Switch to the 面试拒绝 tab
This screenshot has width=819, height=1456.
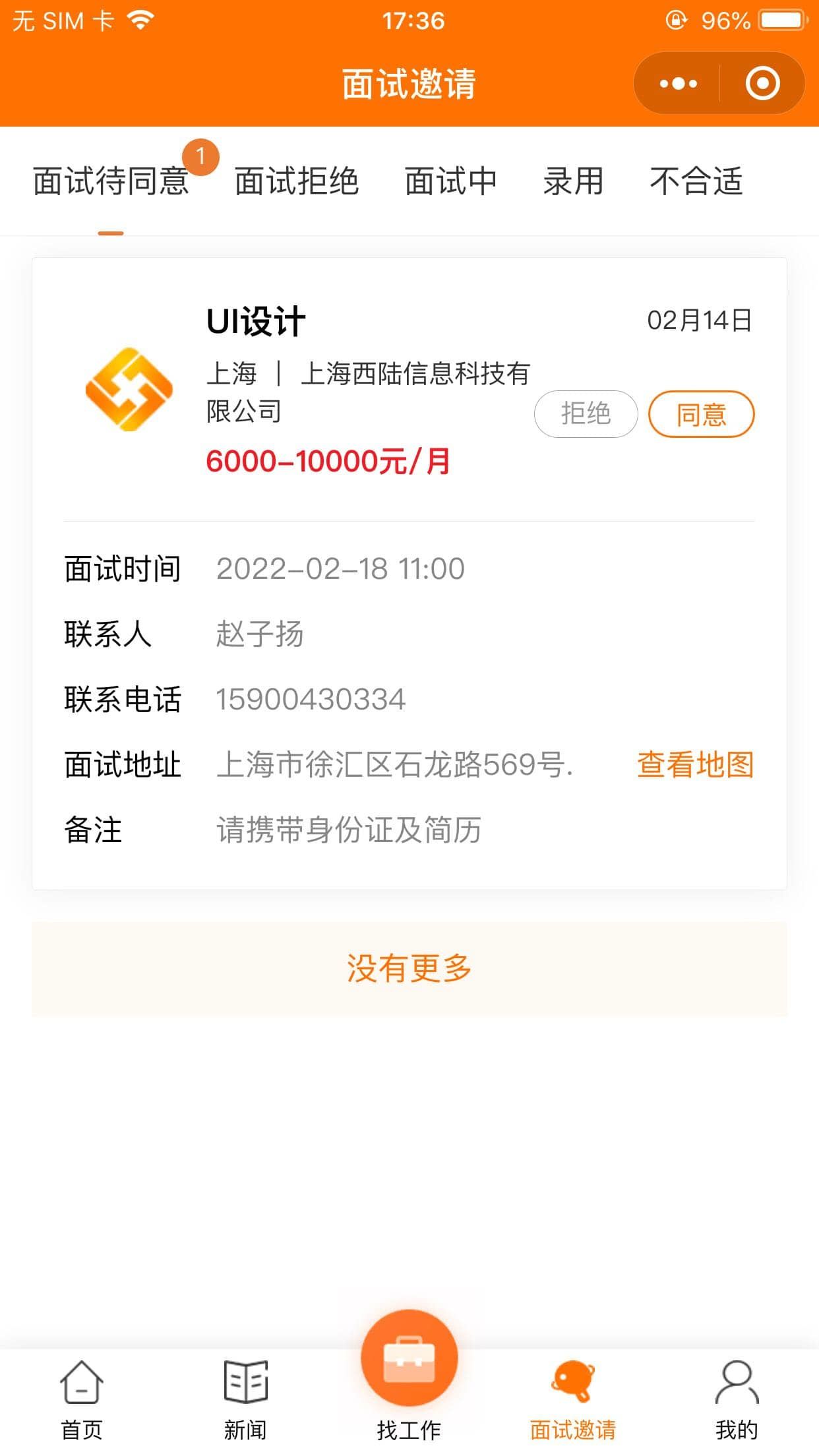[x=297, y=181]
